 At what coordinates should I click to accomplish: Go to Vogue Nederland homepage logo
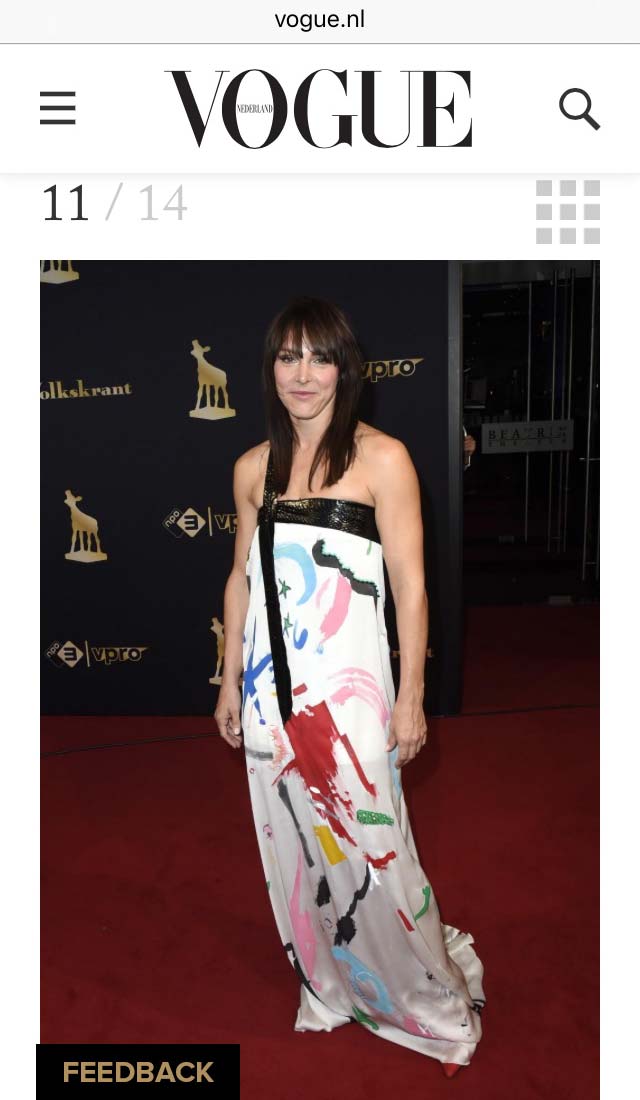pos(318,109)
